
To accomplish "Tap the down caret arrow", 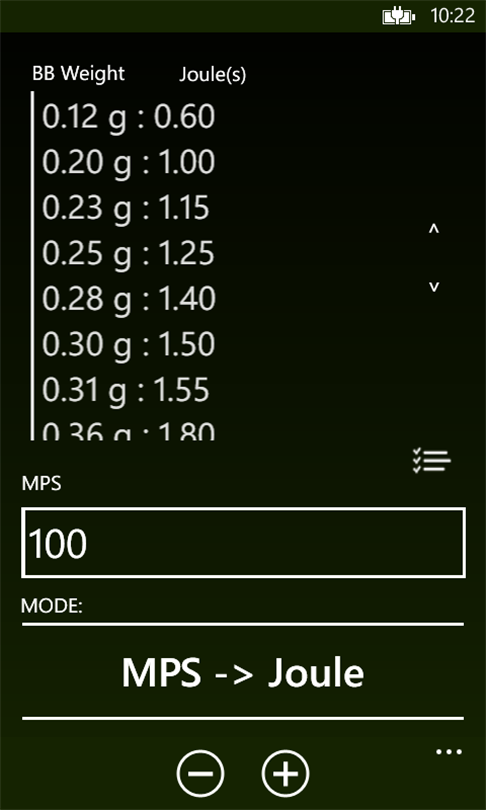I will (x=434, y=286).
